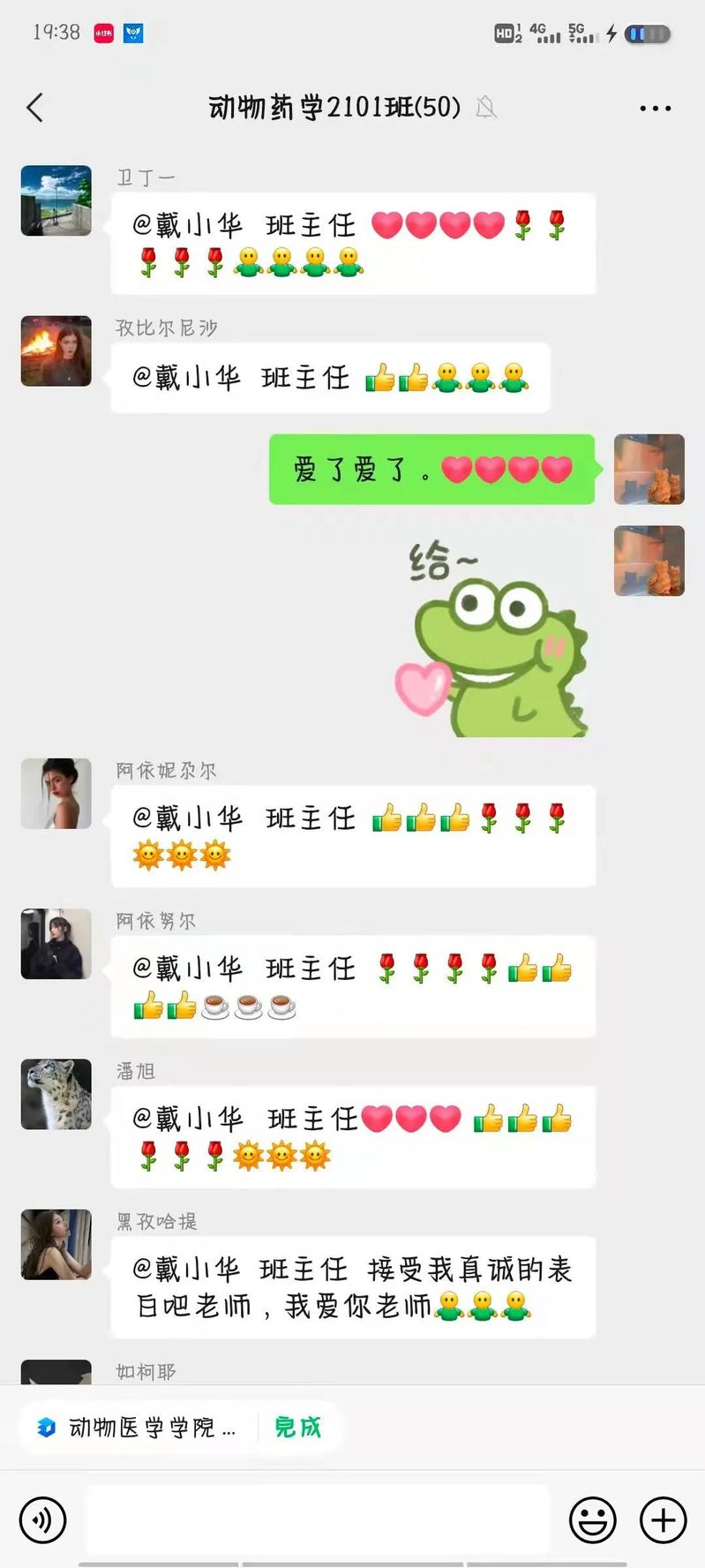Switch to voice message input

point(42,1520)
